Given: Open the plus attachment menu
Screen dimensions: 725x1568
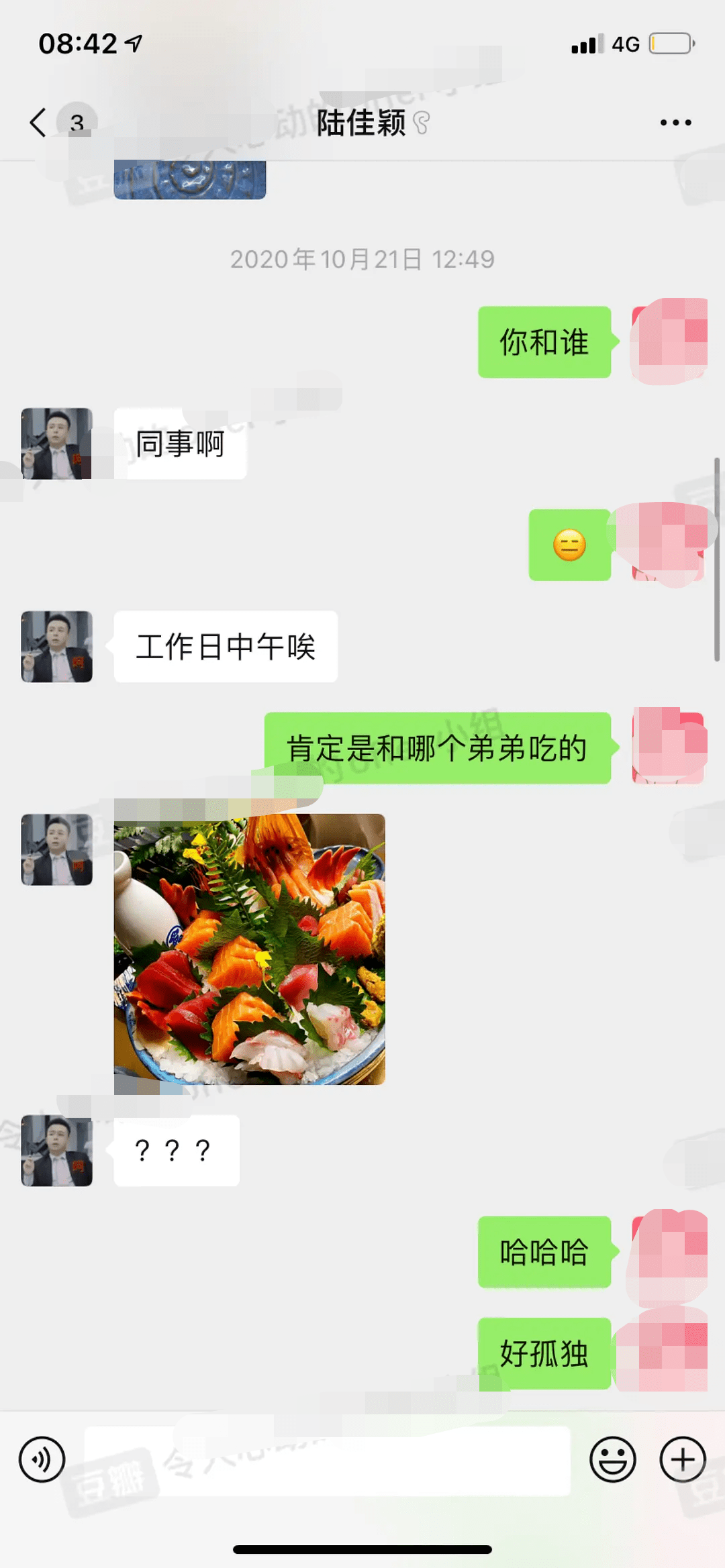Looking at the screenshot, I should coord(683,1459).
